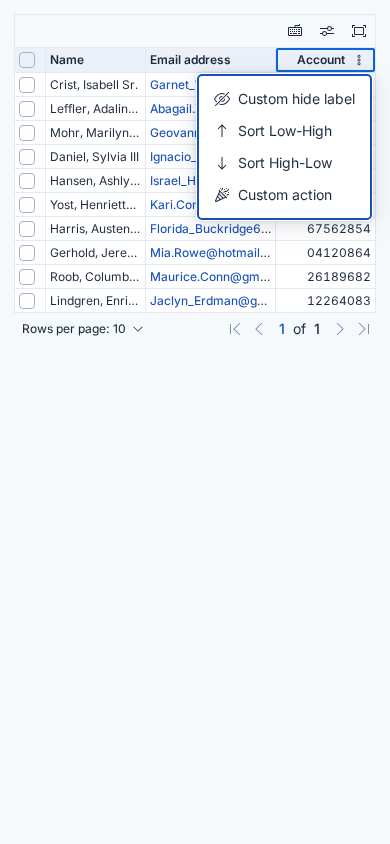Viewport: 390px width, 844px height.
Task: Open display settings sliders icon
Action: coord(327,31)
